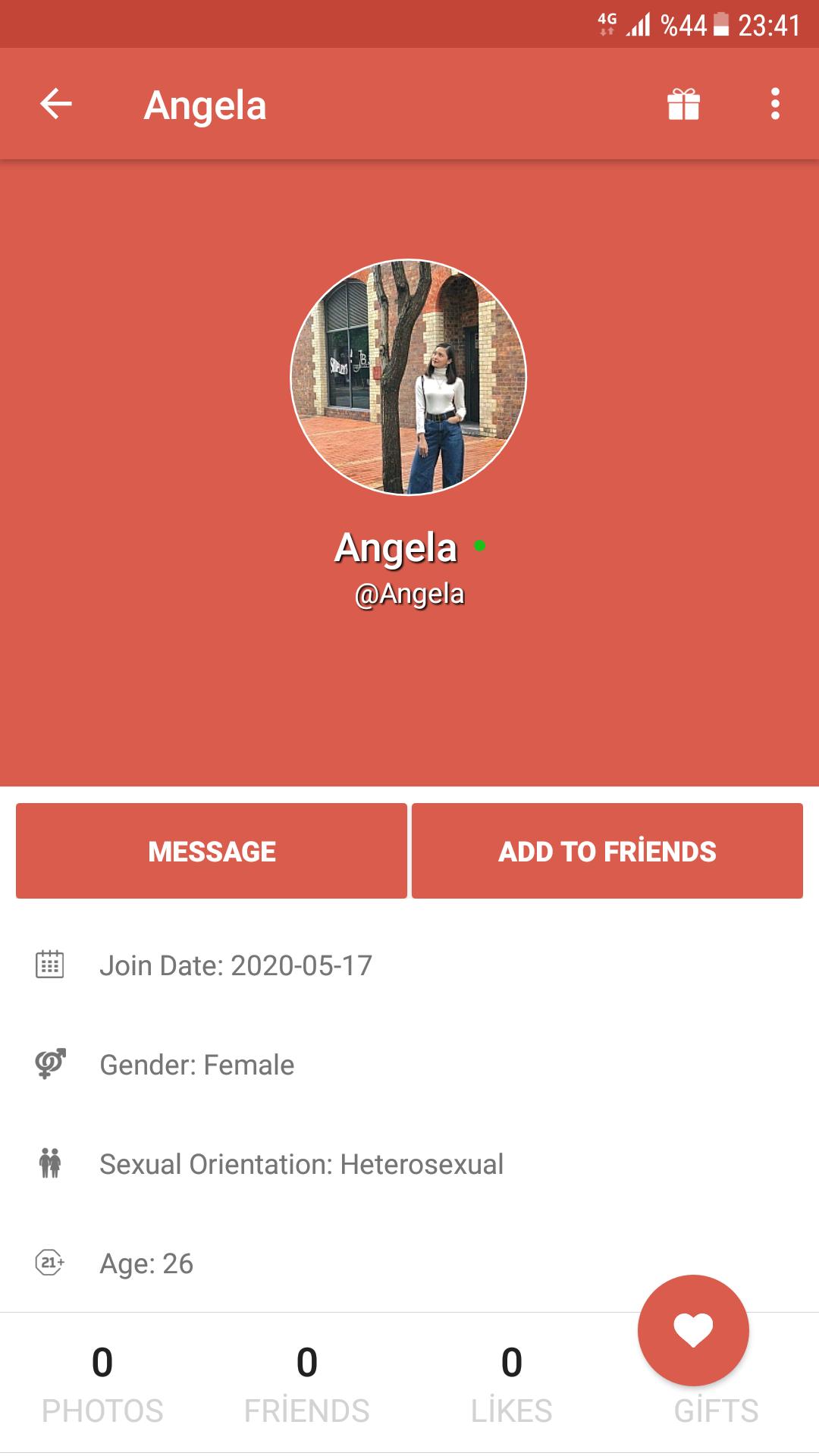Screen dimensions: 819x1456
Task: Tap ADD TO FRIENDS button
Action: (x=607, y=851)
